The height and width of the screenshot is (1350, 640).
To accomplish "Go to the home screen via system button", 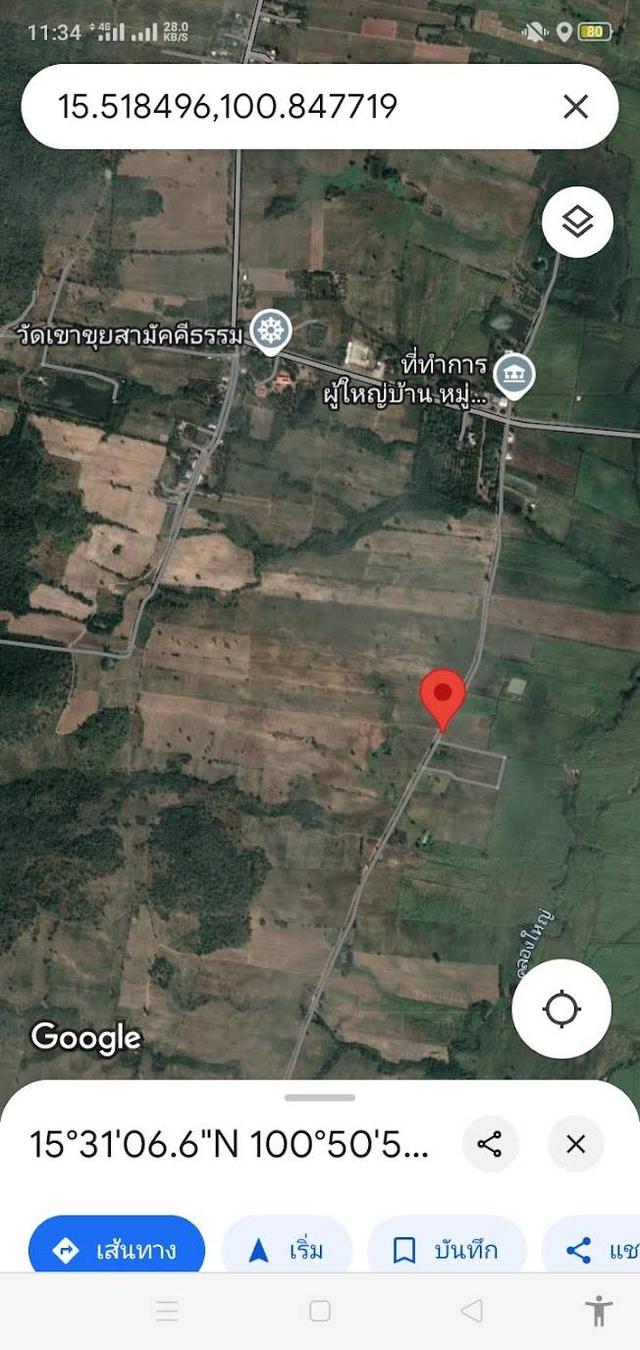I will [320, 1311].
